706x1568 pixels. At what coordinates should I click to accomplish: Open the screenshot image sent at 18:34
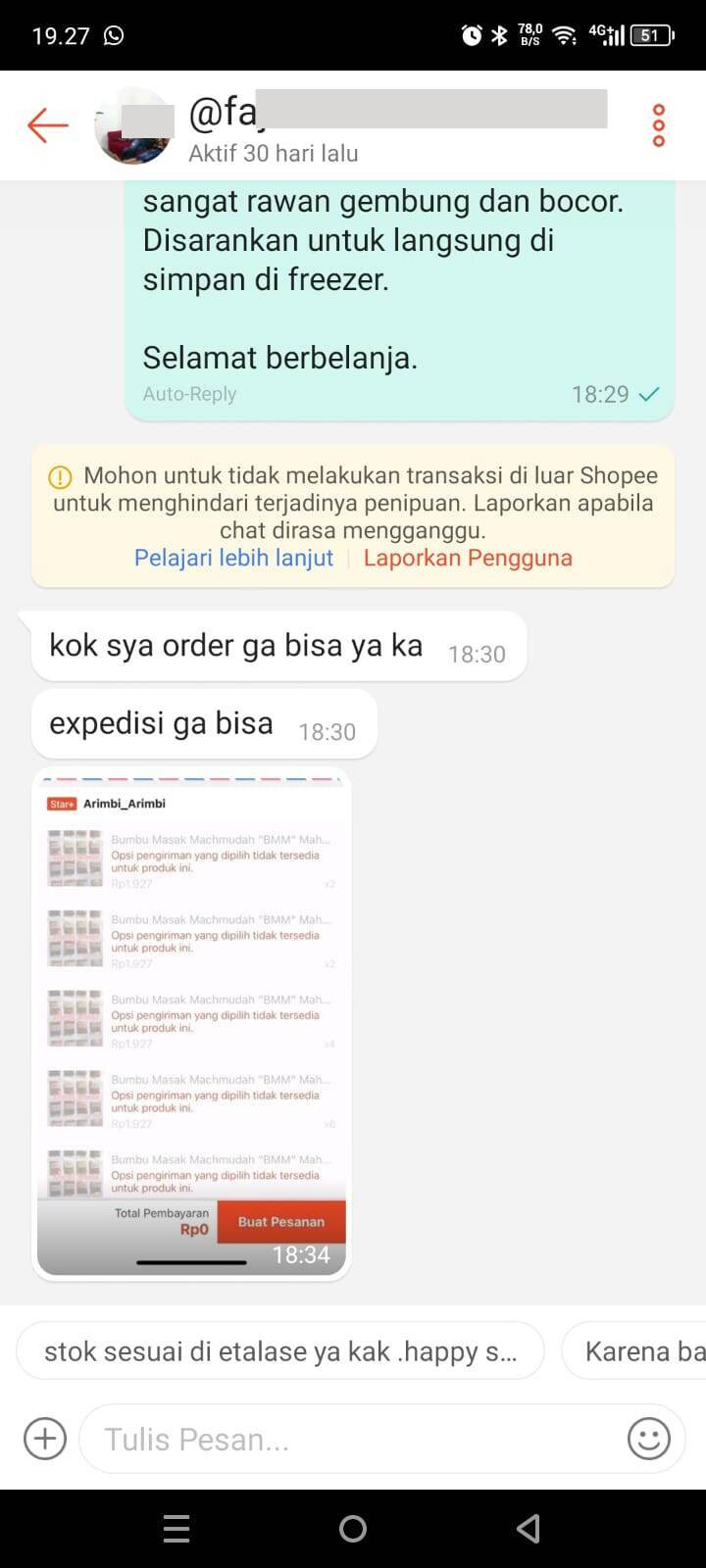click(191, 1024)
